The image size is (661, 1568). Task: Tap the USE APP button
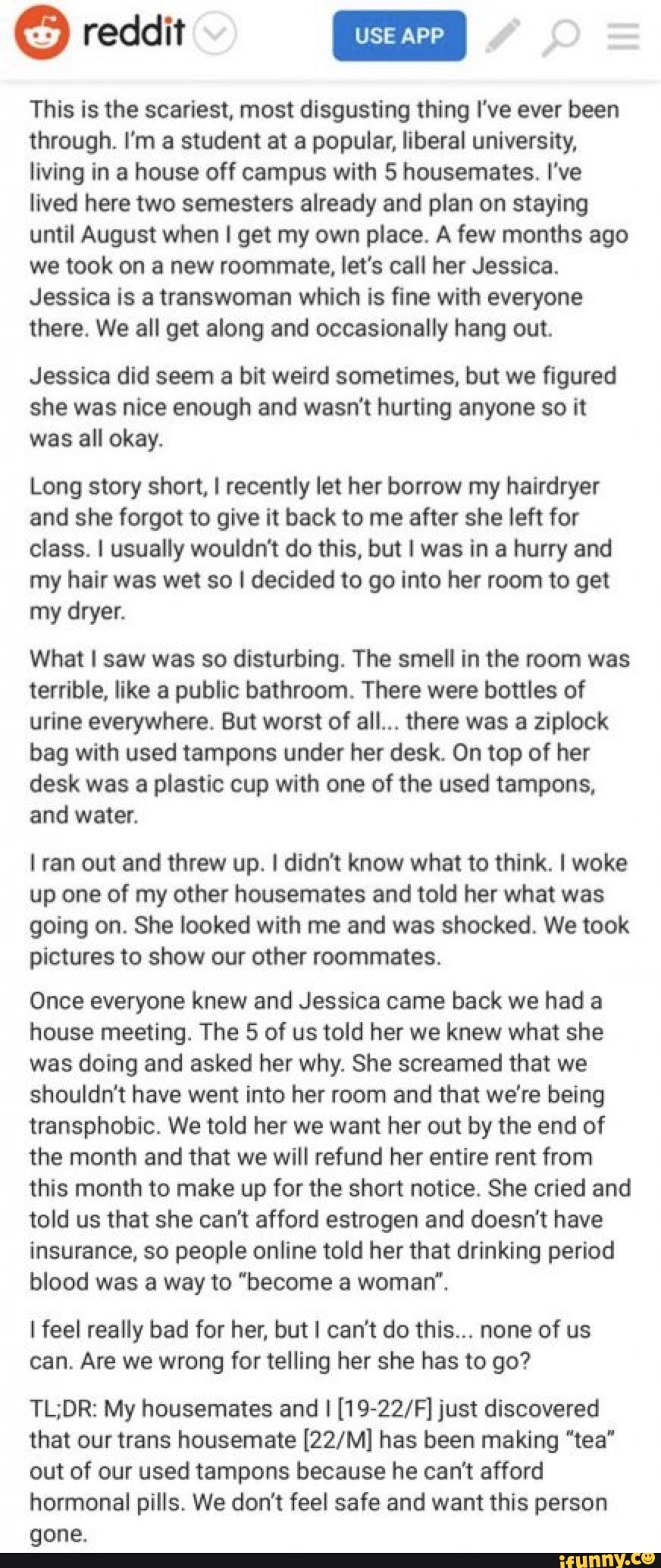coord(399,36)
